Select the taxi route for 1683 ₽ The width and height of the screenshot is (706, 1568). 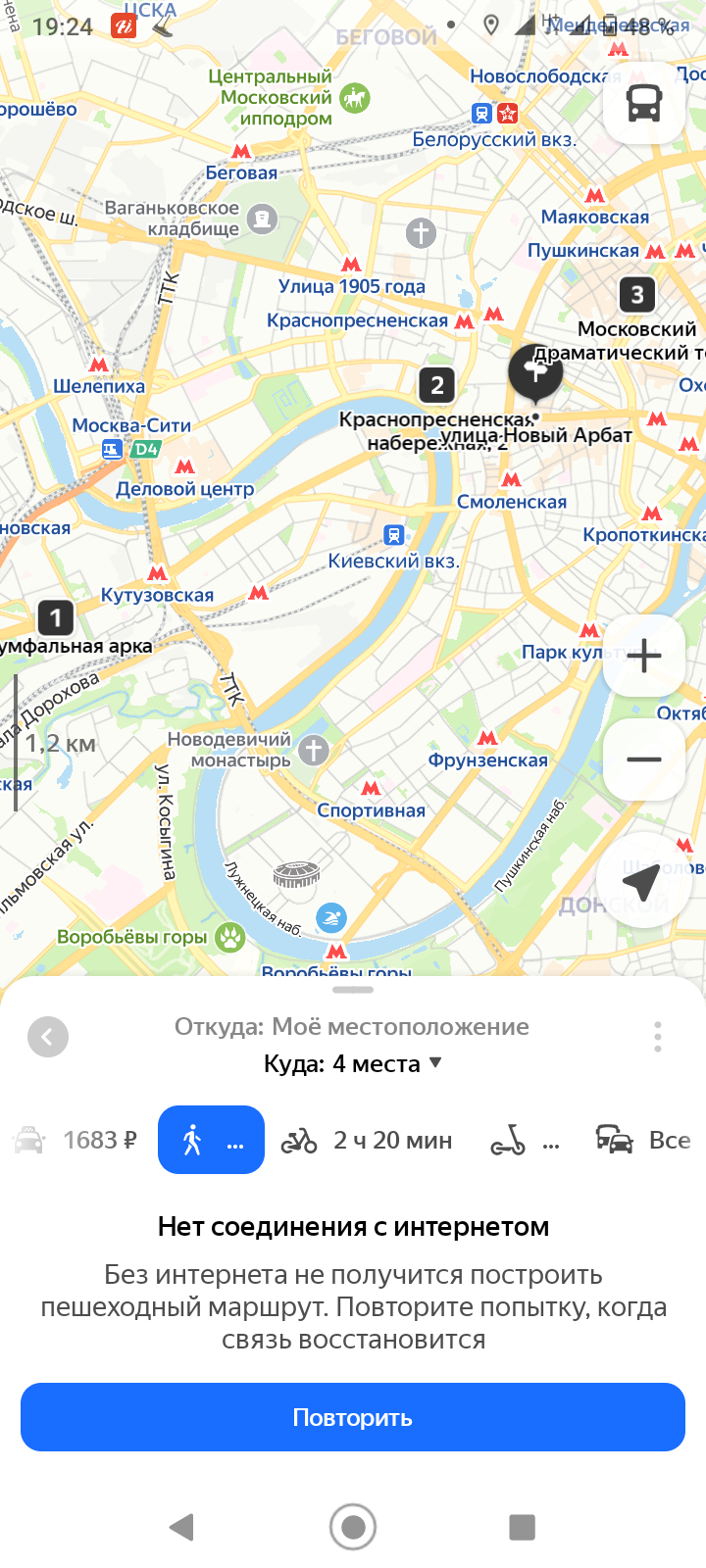[76, 1140]
